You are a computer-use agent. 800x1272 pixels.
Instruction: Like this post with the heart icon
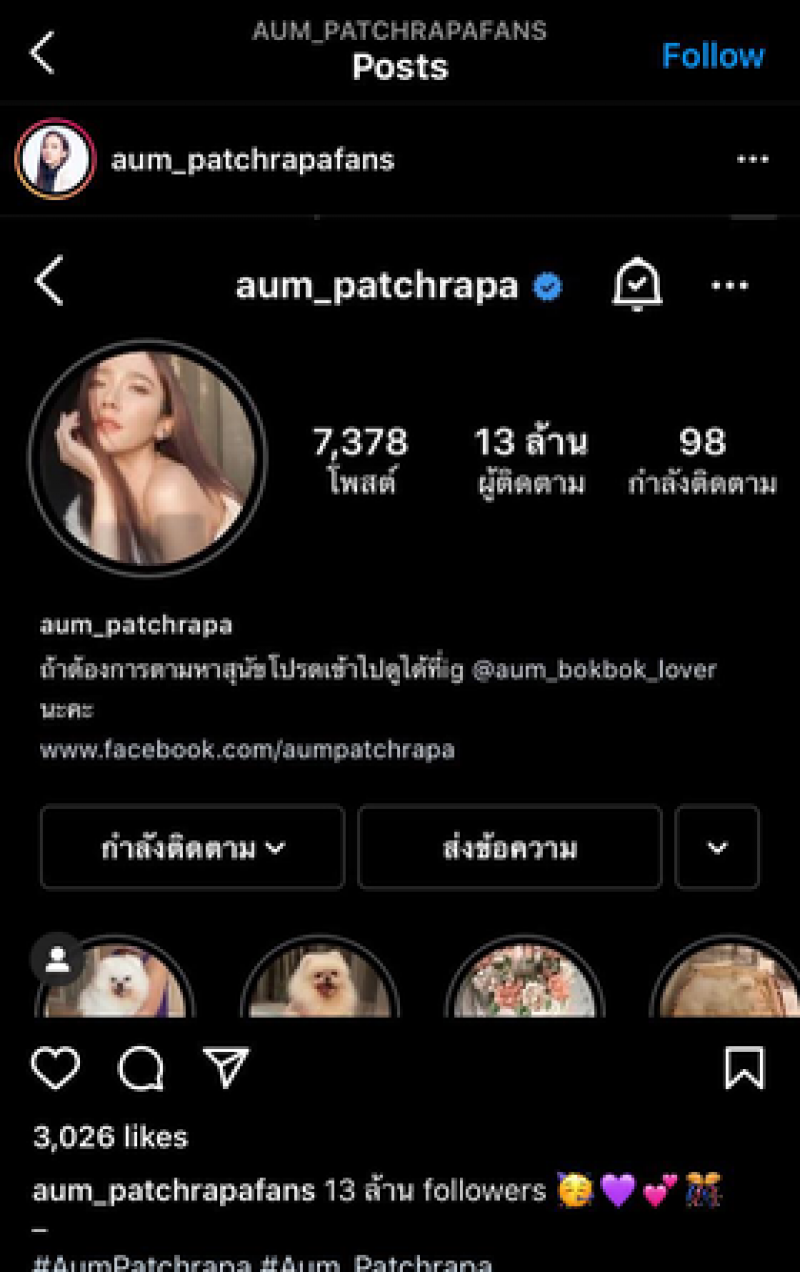[x=55, y=1069]
